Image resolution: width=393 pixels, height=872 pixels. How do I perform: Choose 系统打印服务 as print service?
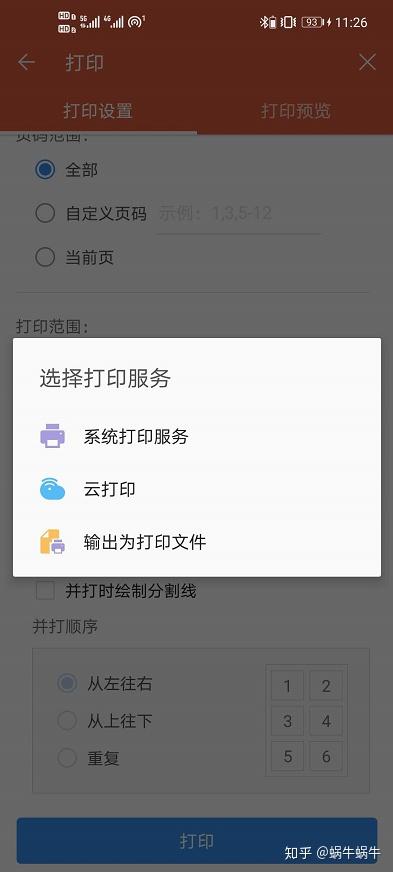click(x=197, y=437)
